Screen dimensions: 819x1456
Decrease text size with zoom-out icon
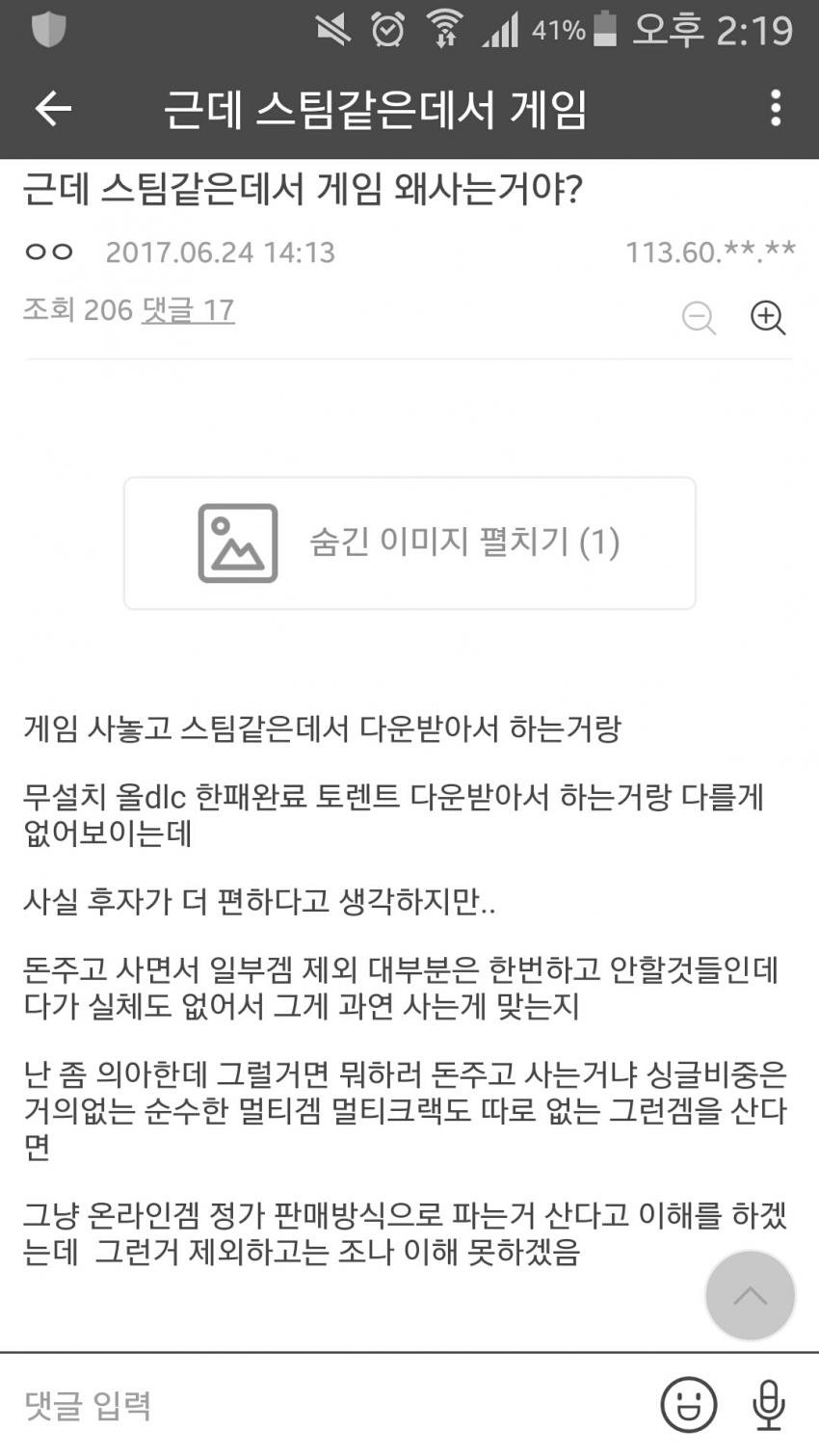click(699, 317)
